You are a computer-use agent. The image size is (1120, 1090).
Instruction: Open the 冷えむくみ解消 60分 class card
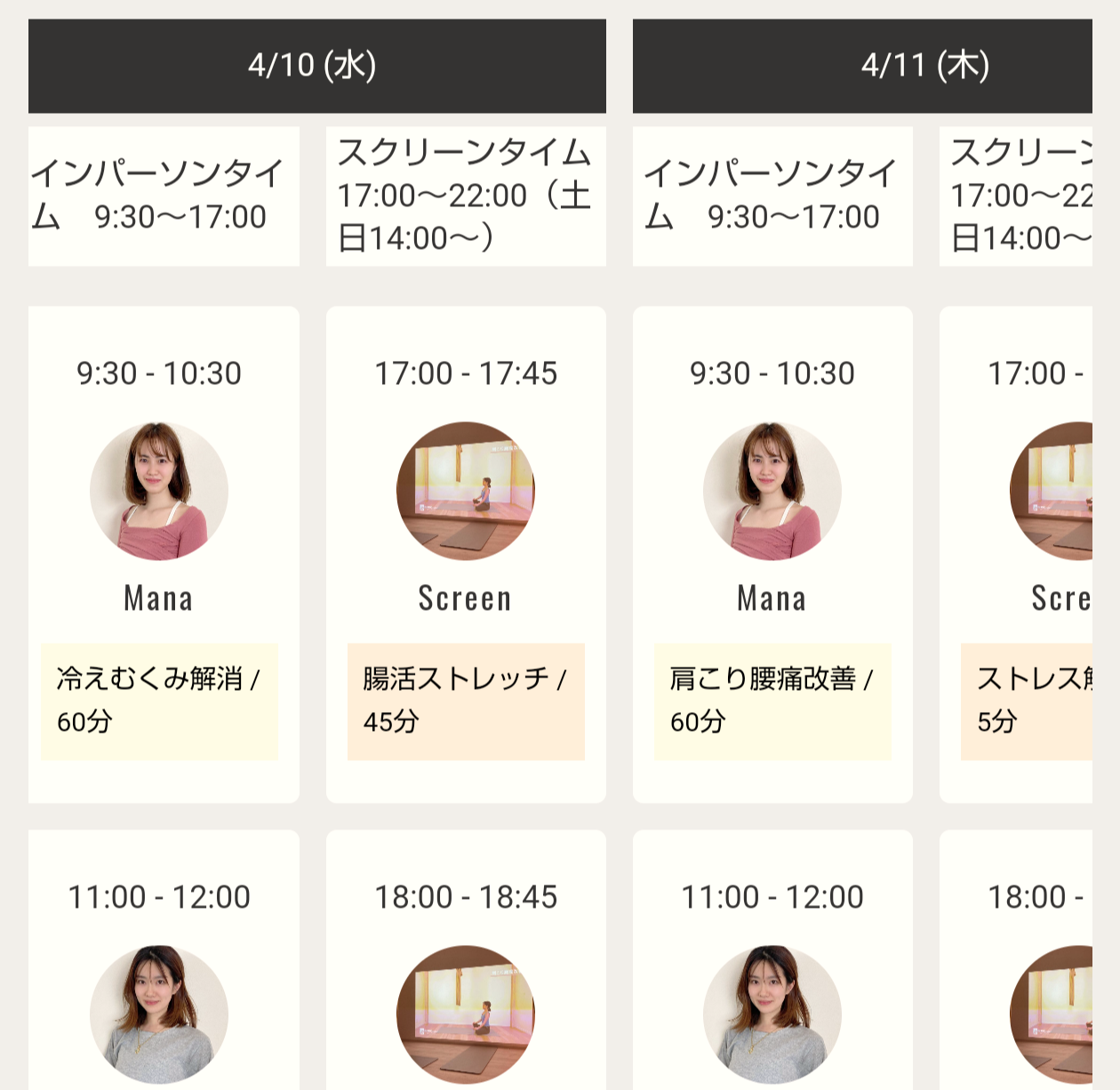(159, 701)
